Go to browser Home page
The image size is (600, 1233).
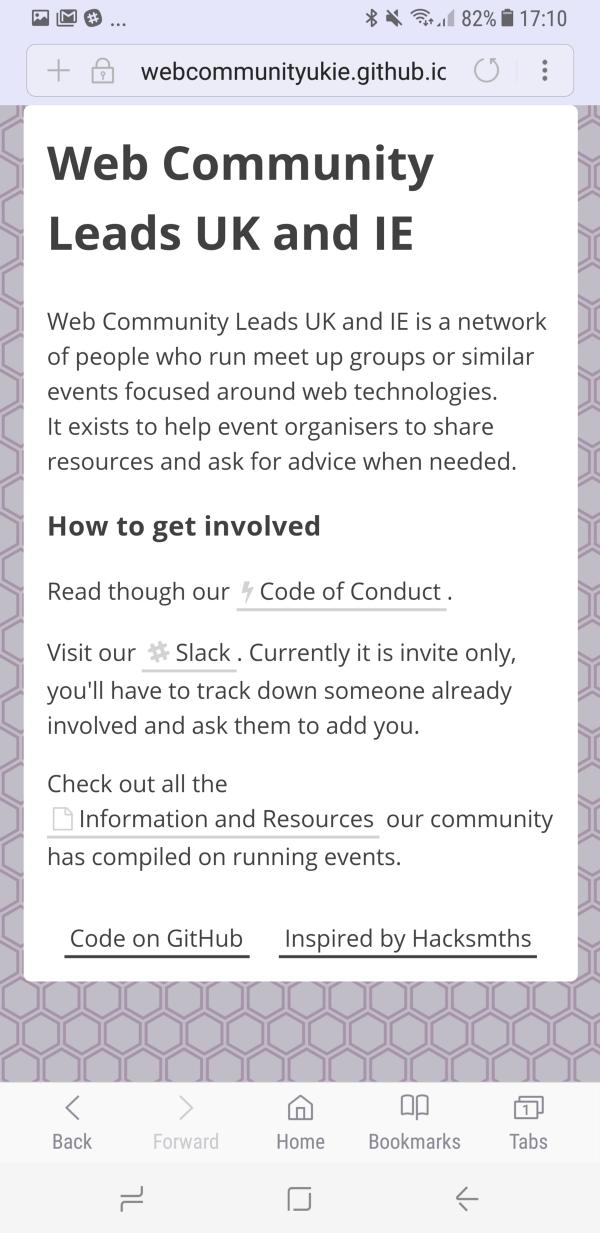pyautogui.click(x=300, y=1123)
